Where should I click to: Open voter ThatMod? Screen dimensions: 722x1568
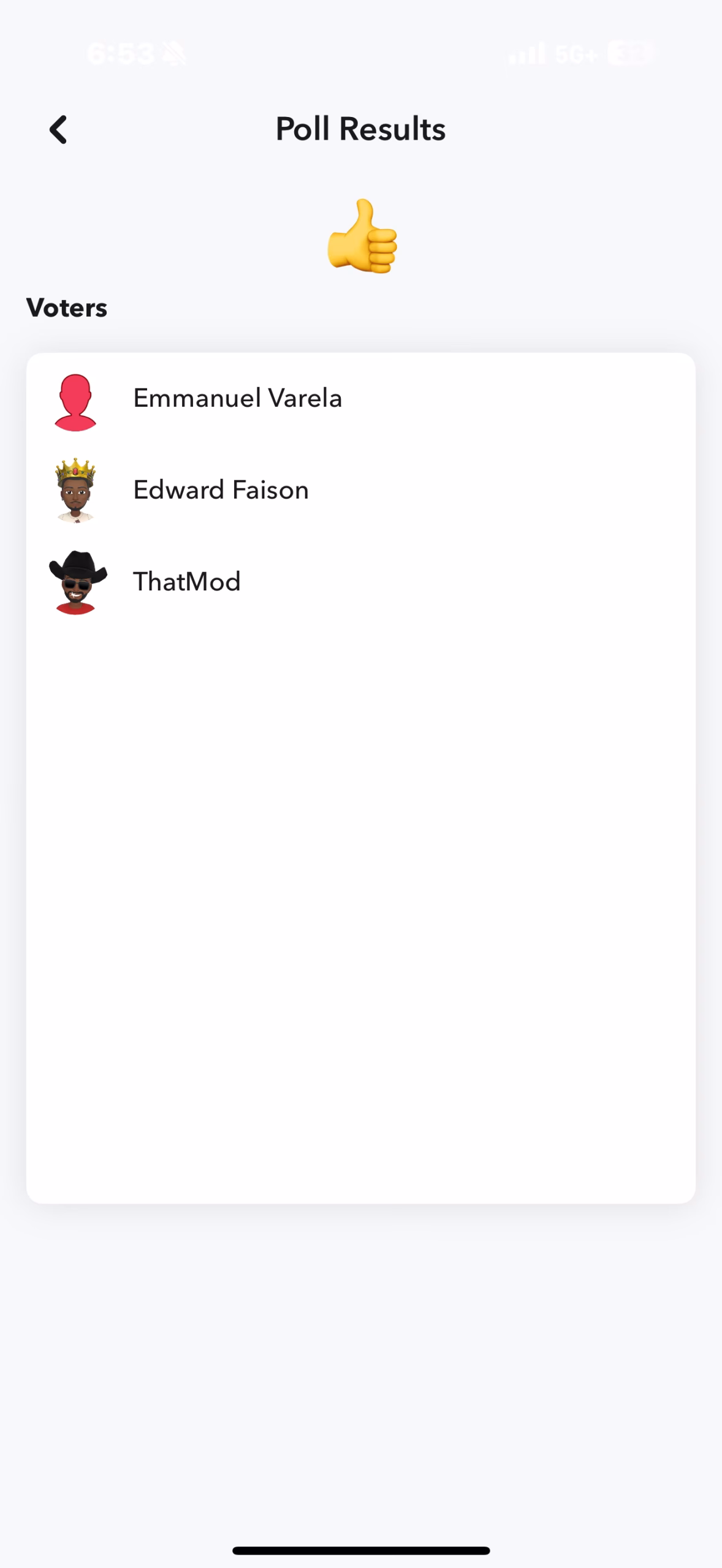[x=187, y=582]
